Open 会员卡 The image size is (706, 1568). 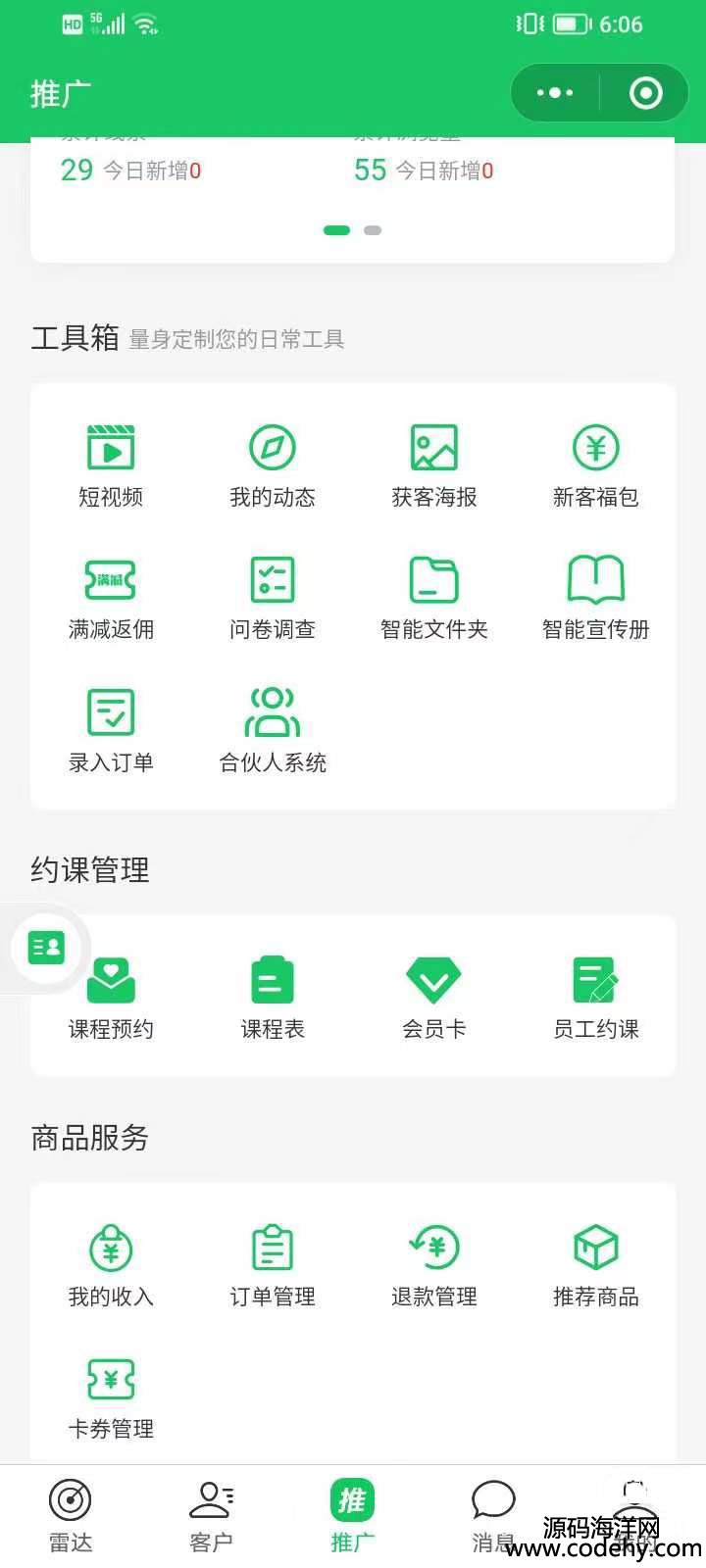(x=434, y=998)
